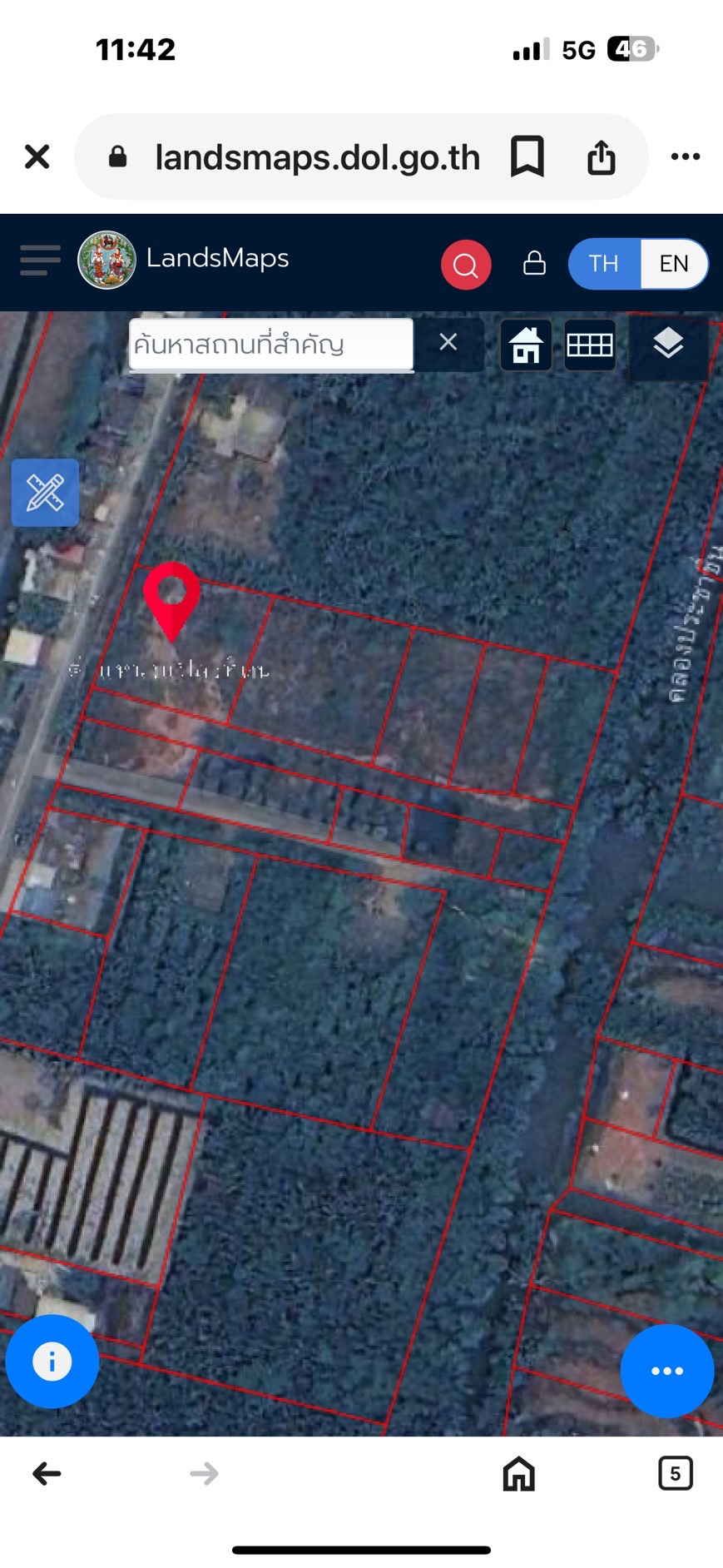Switch language to EN
The width and height of the screenshot is (723, 1568).
click(x=673, y=264)
